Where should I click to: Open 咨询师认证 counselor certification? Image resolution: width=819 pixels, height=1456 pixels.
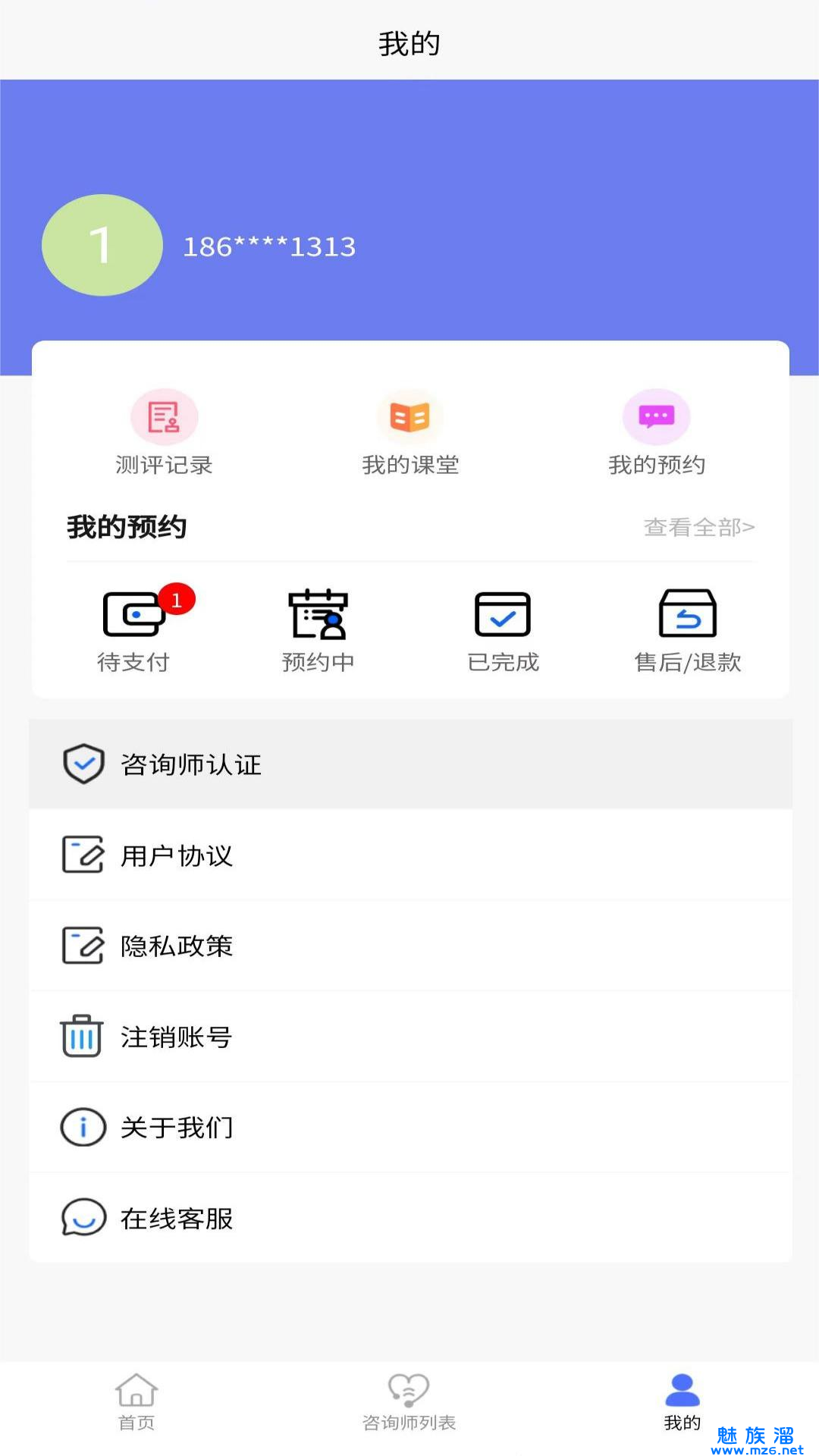tap(410, 764)
